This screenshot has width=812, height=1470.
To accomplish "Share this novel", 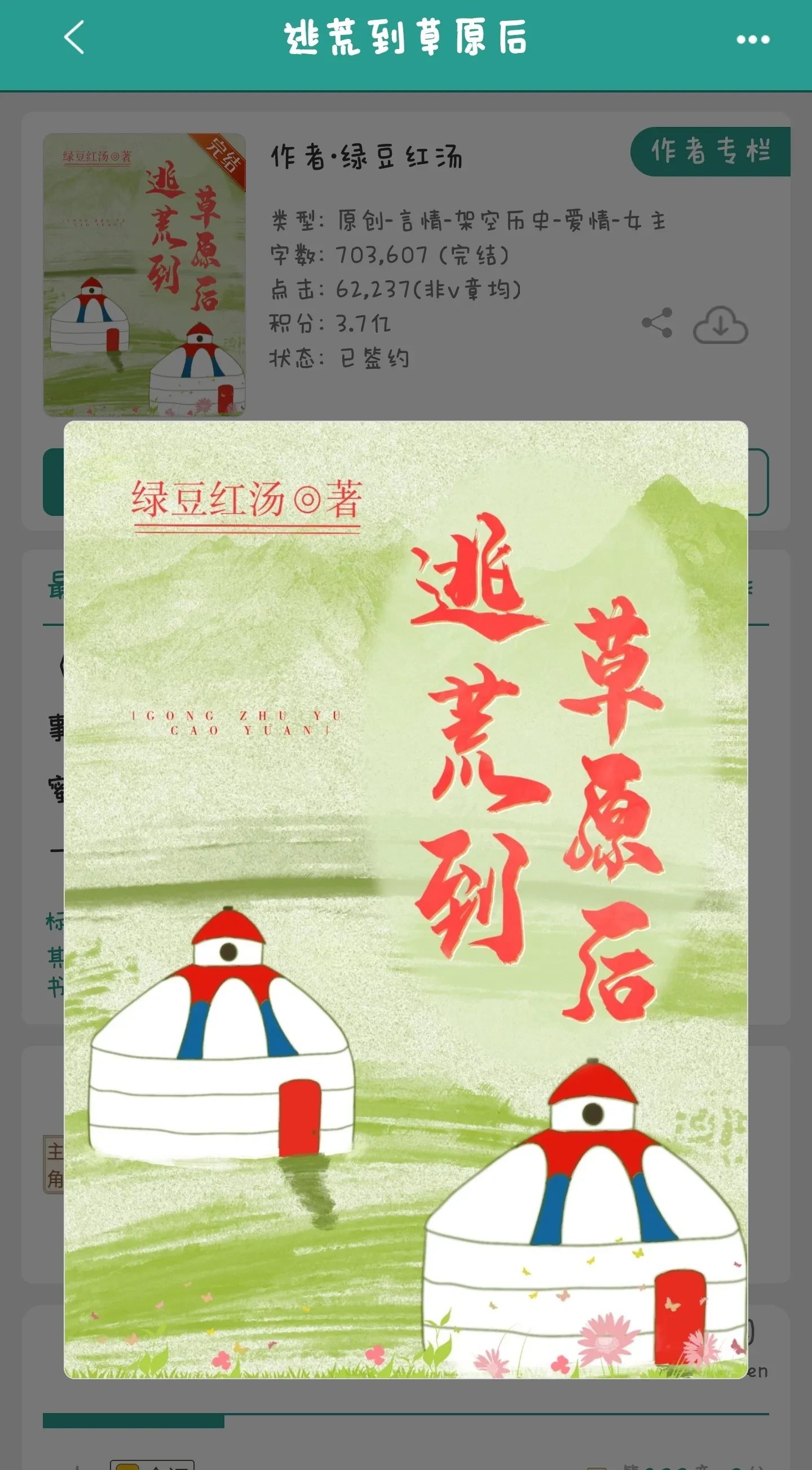I will coord(657,324).
